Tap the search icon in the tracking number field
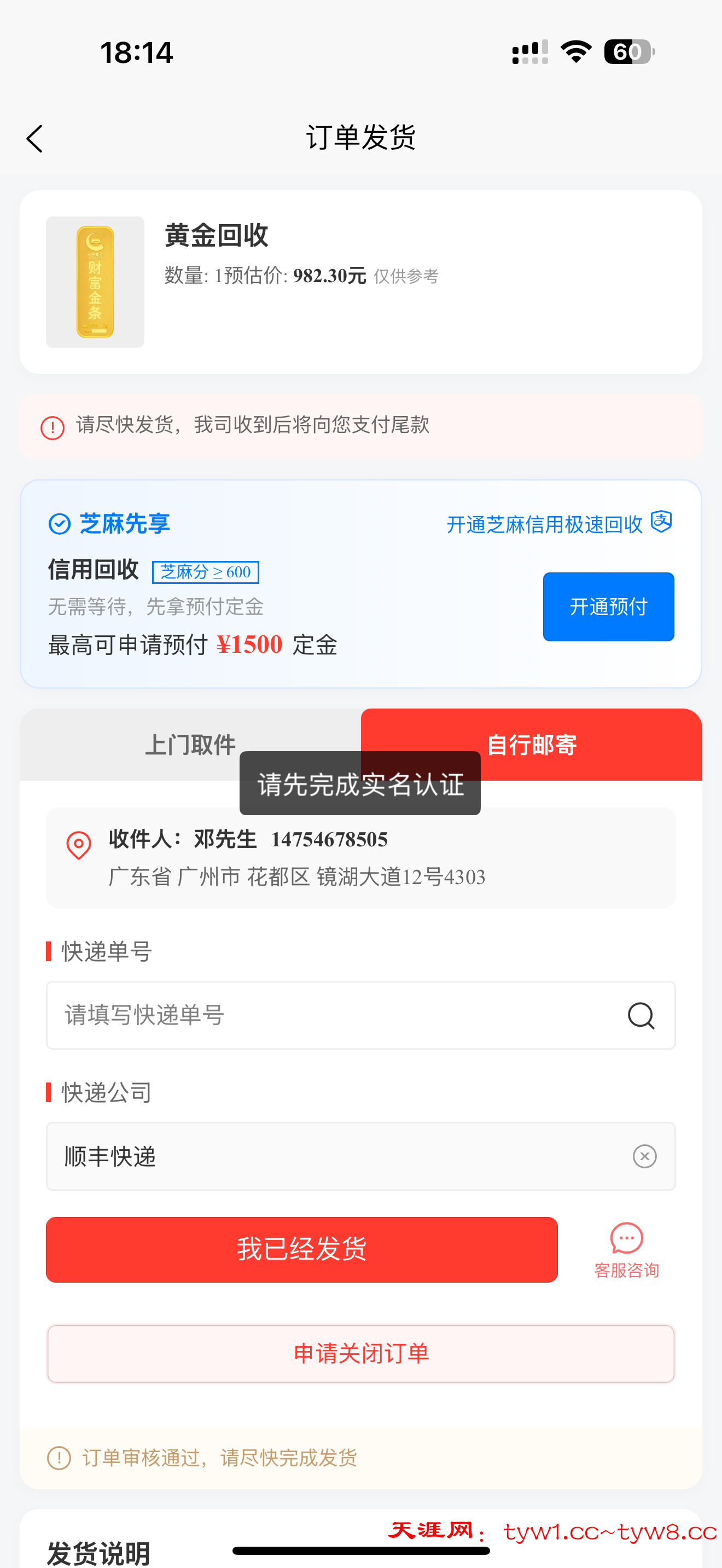Screen dimensions: 722x1568 click(641, 1015)
